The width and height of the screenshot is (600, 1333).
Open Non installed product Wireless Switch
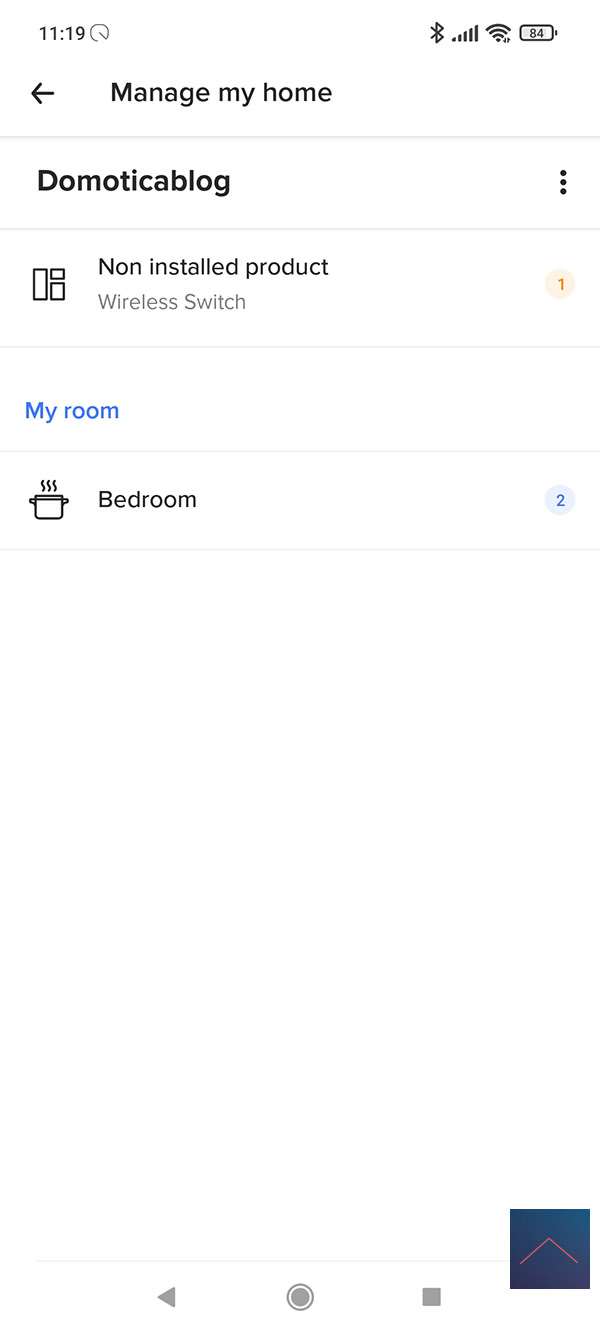[x=300, y=285]
